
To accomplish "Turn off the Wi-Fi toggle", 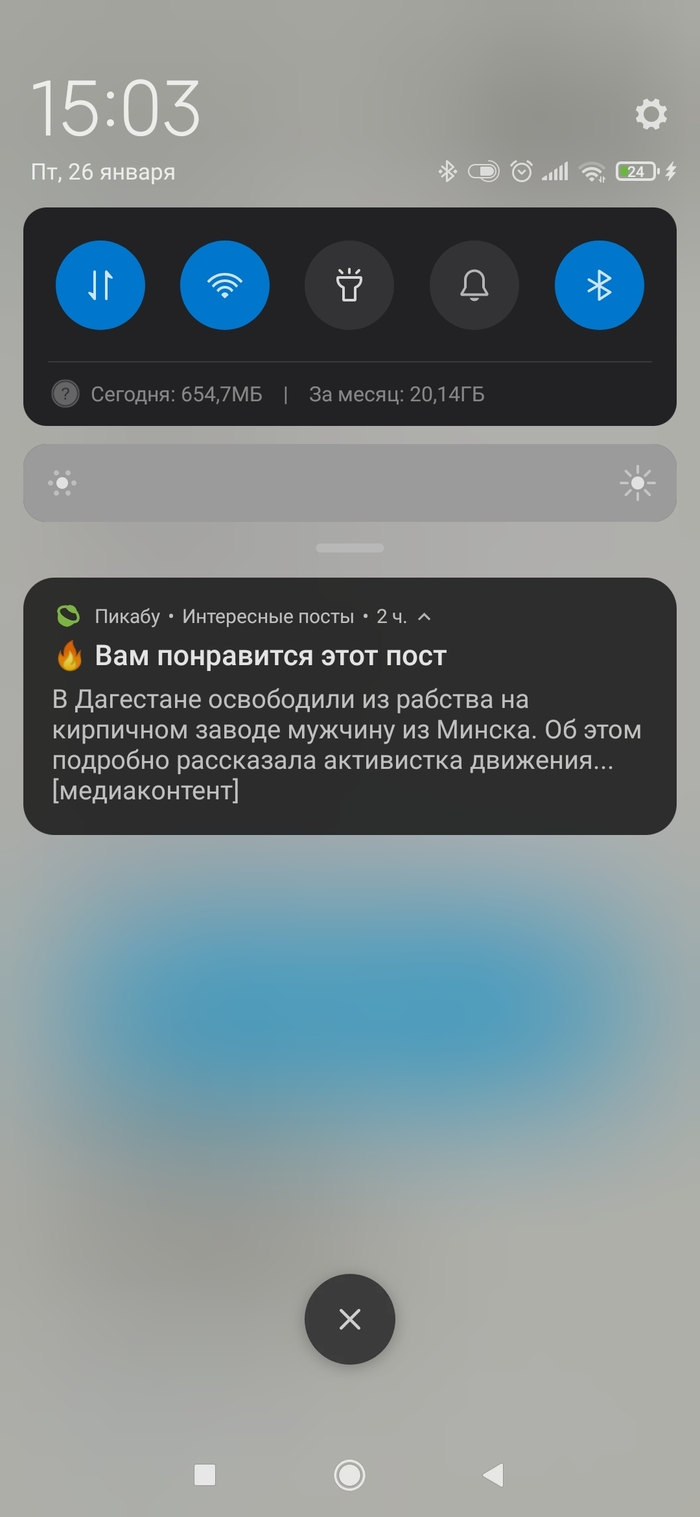I will [225, 285].
